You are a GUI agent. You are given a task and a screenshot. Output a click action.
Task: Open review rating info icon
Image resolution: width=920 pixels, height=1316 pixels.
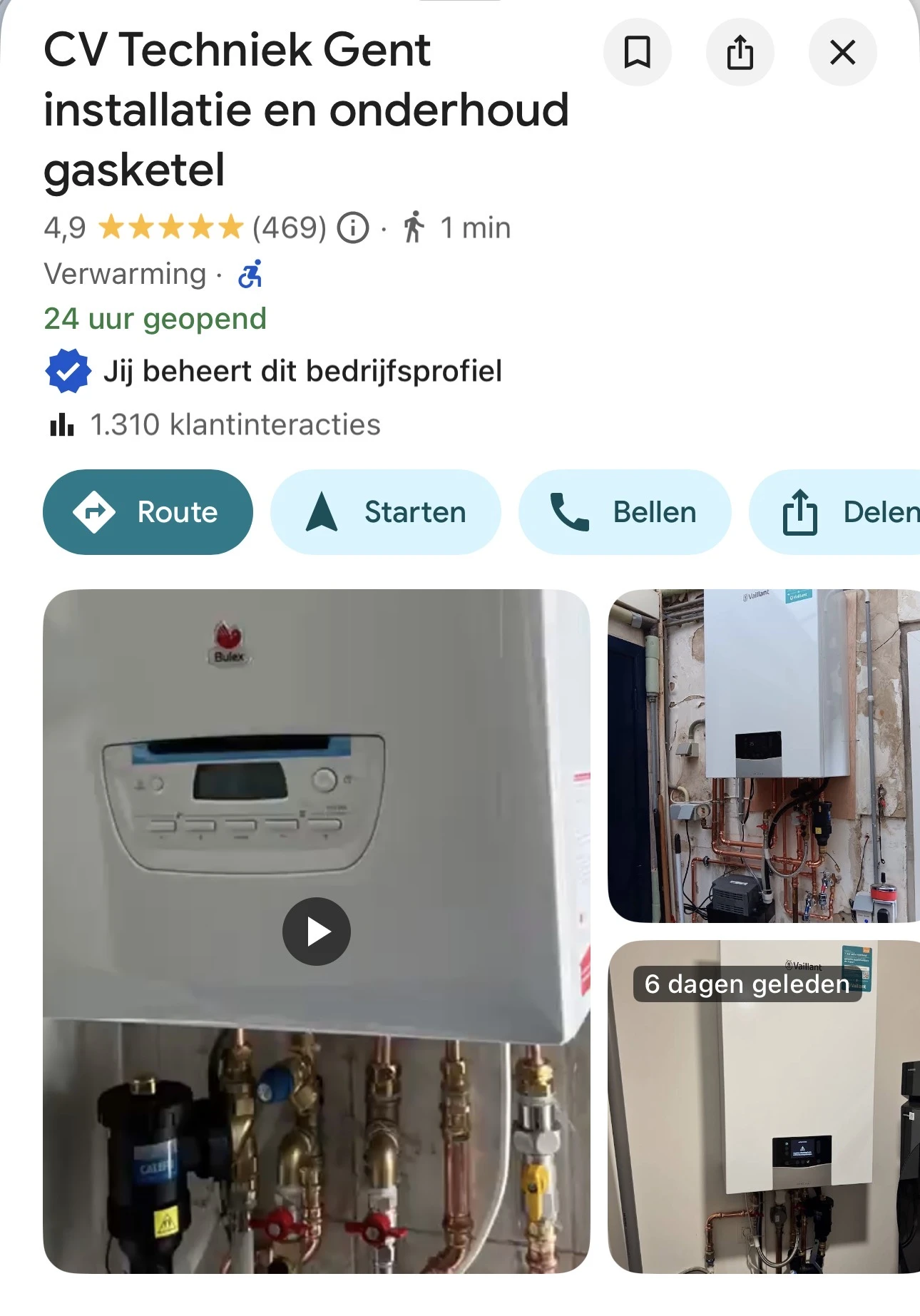pos(353,228)
